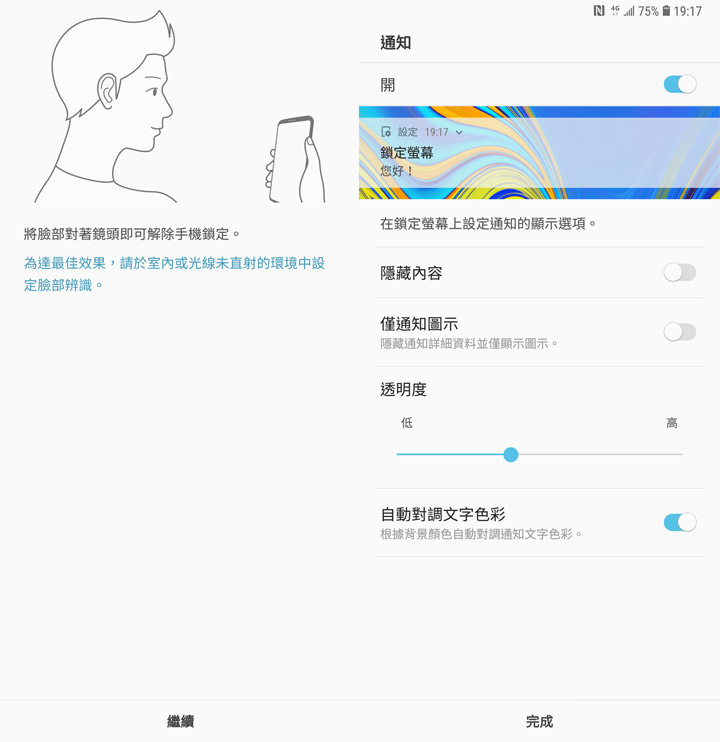This screenshot has width=720, height=742.
Task: Tap the 繼續 button to continue
Action: point(180,721)
